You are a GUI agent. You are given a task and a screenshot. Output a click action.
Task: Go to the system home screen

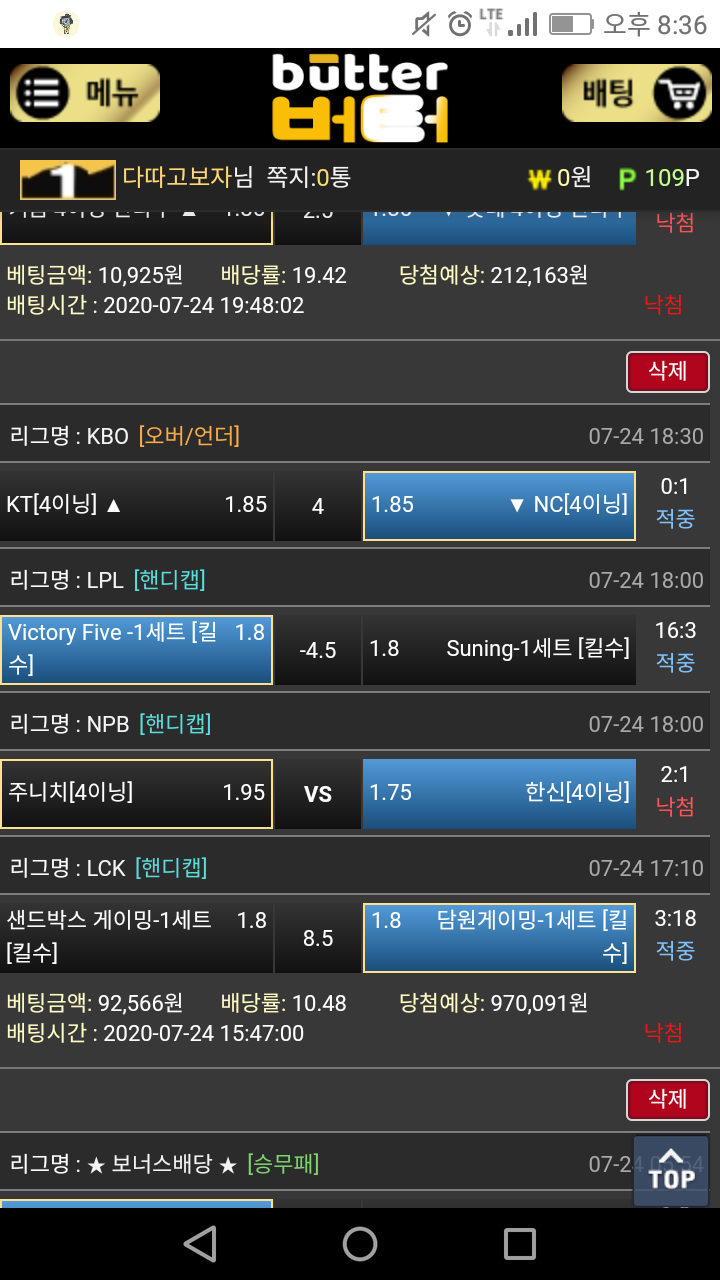(x=360, y=1244)
